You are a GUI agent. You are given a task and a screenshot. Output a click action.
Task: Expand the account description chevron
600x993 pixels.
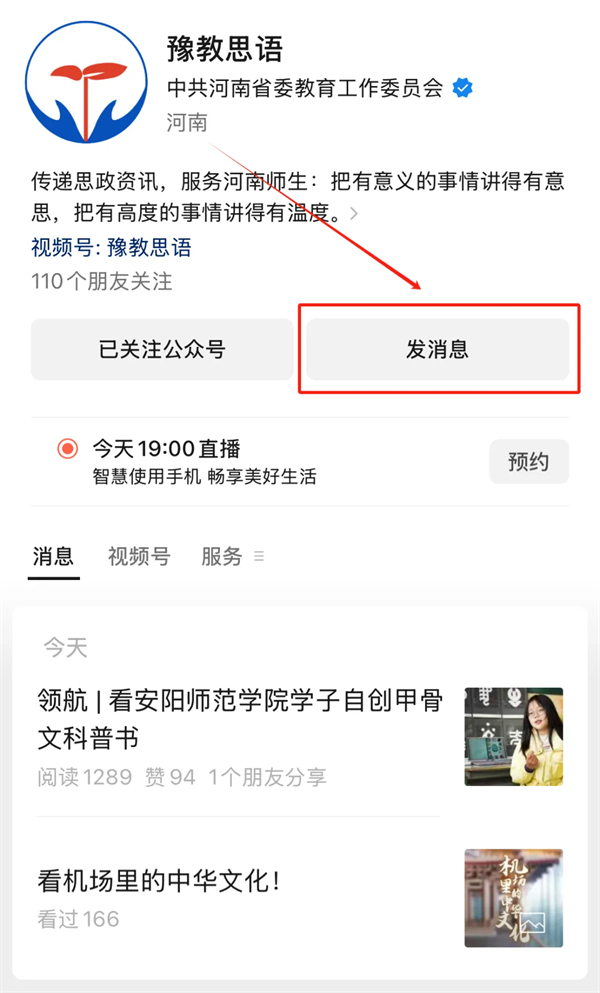click(x=354, y=213)
